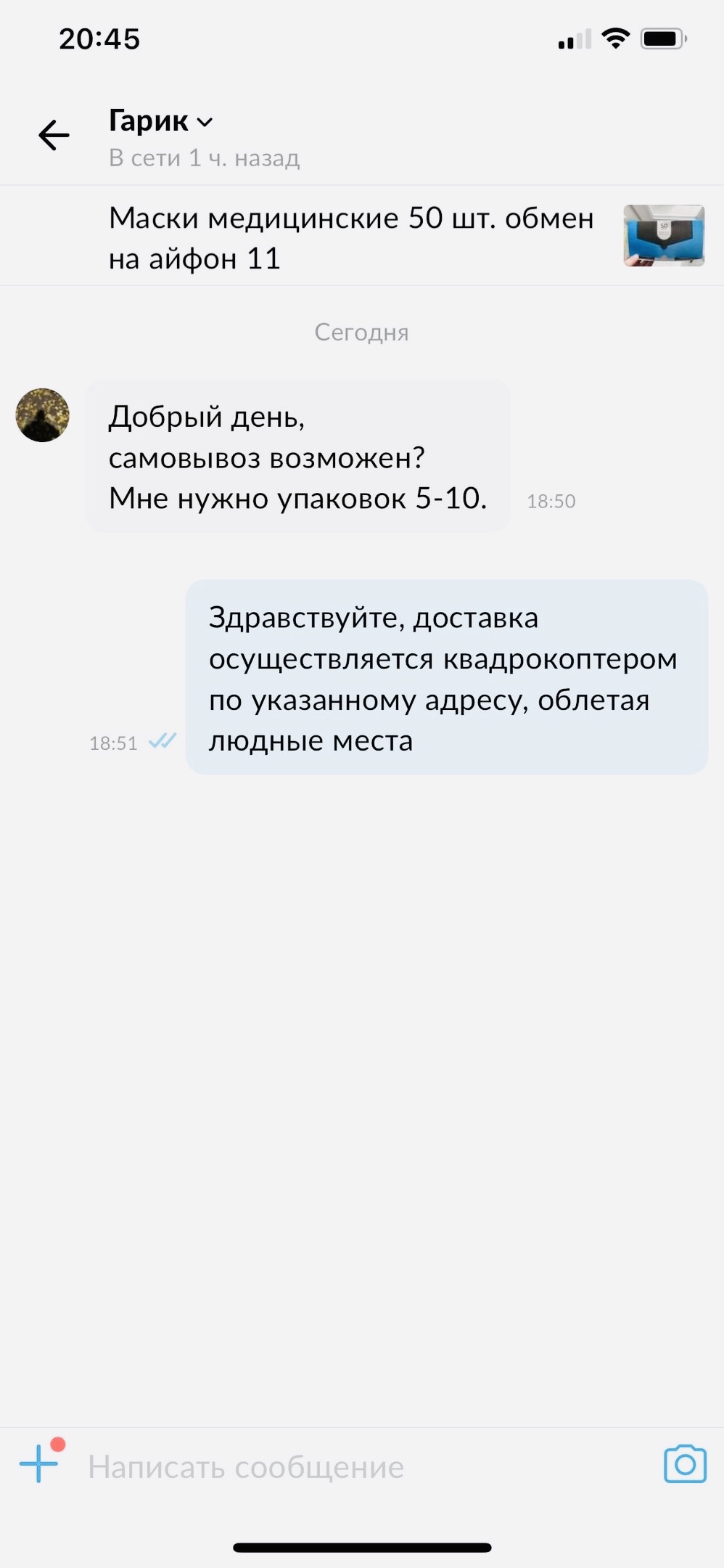This screenshot has height=1568, width=724.
Task: Open the camera to send a photo
Action: click(685, 1464)
